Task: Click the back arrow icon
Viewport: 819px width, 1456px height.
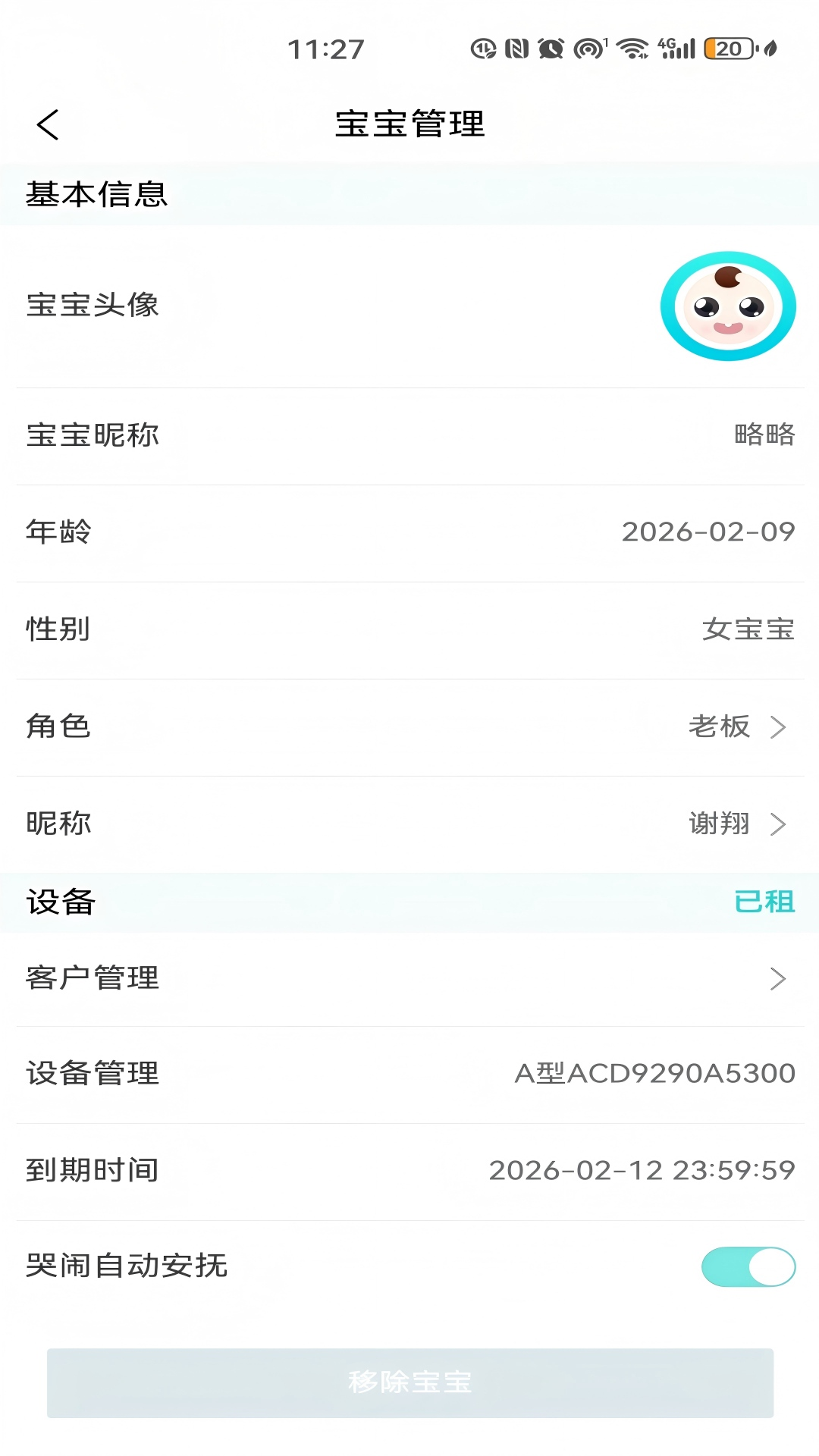Action: 48,124
